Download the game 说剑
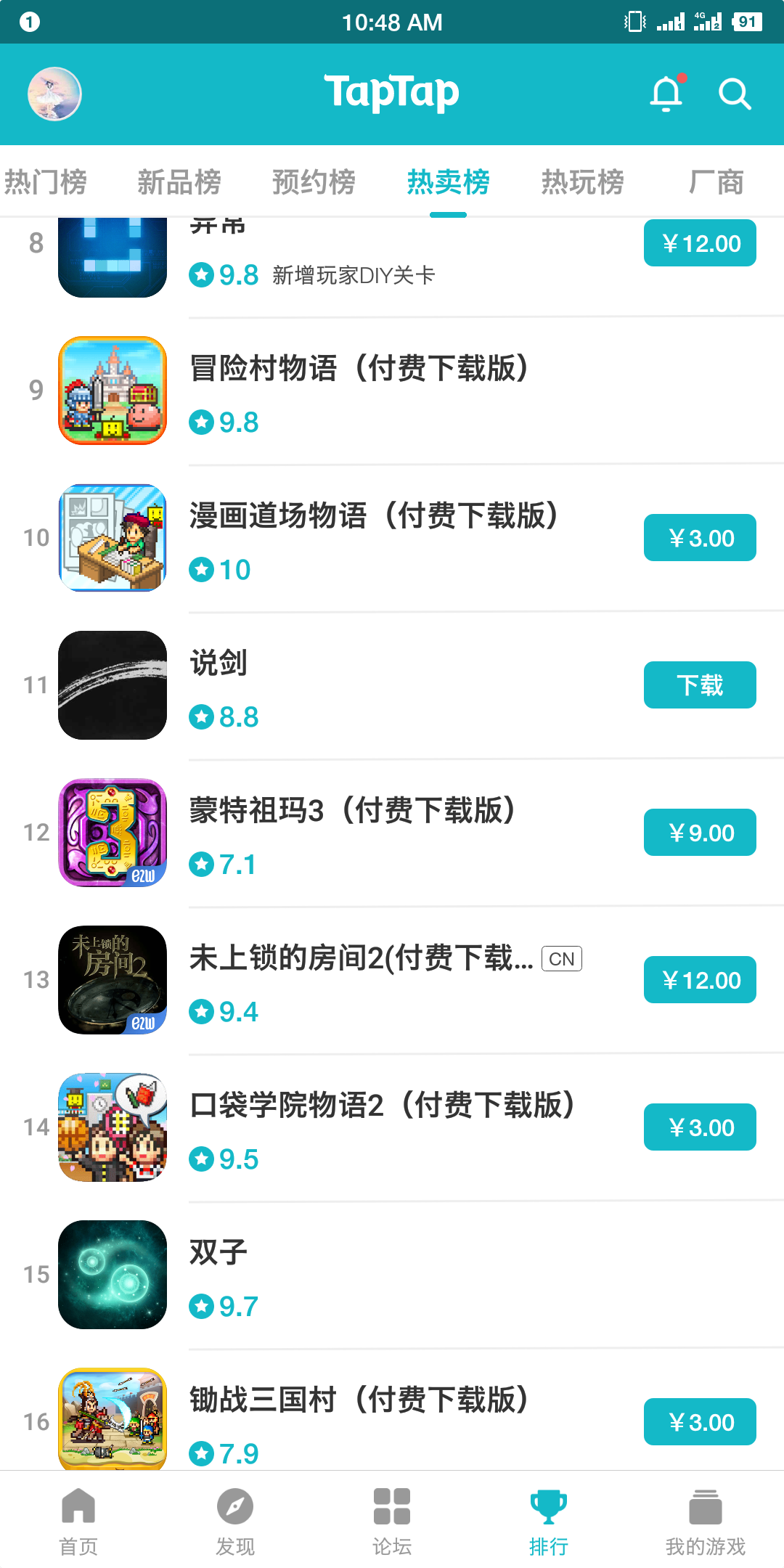The height and width of the screenshot is (1568, 784). click(700, 685)
